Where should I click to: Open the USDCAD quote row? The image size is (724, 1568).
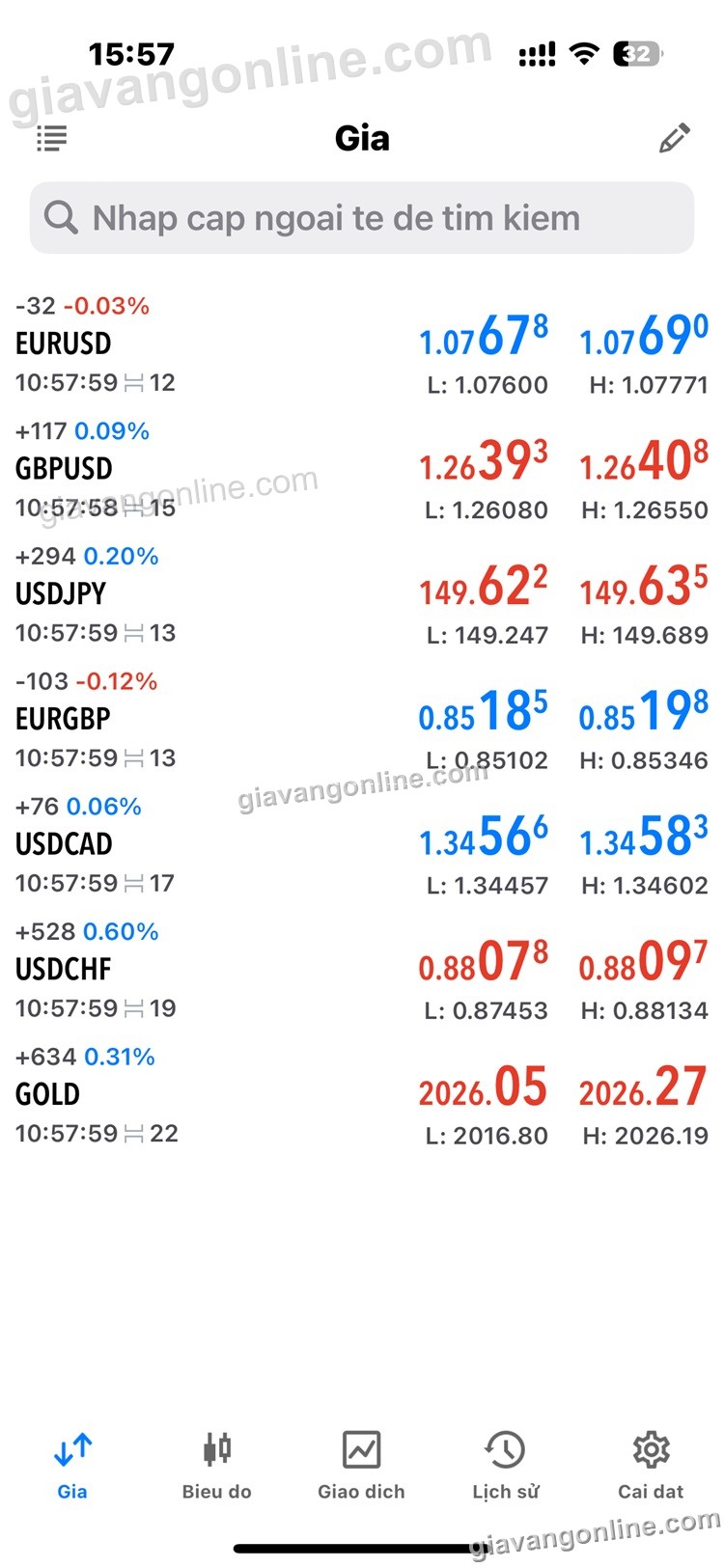(x=362, y=845)
